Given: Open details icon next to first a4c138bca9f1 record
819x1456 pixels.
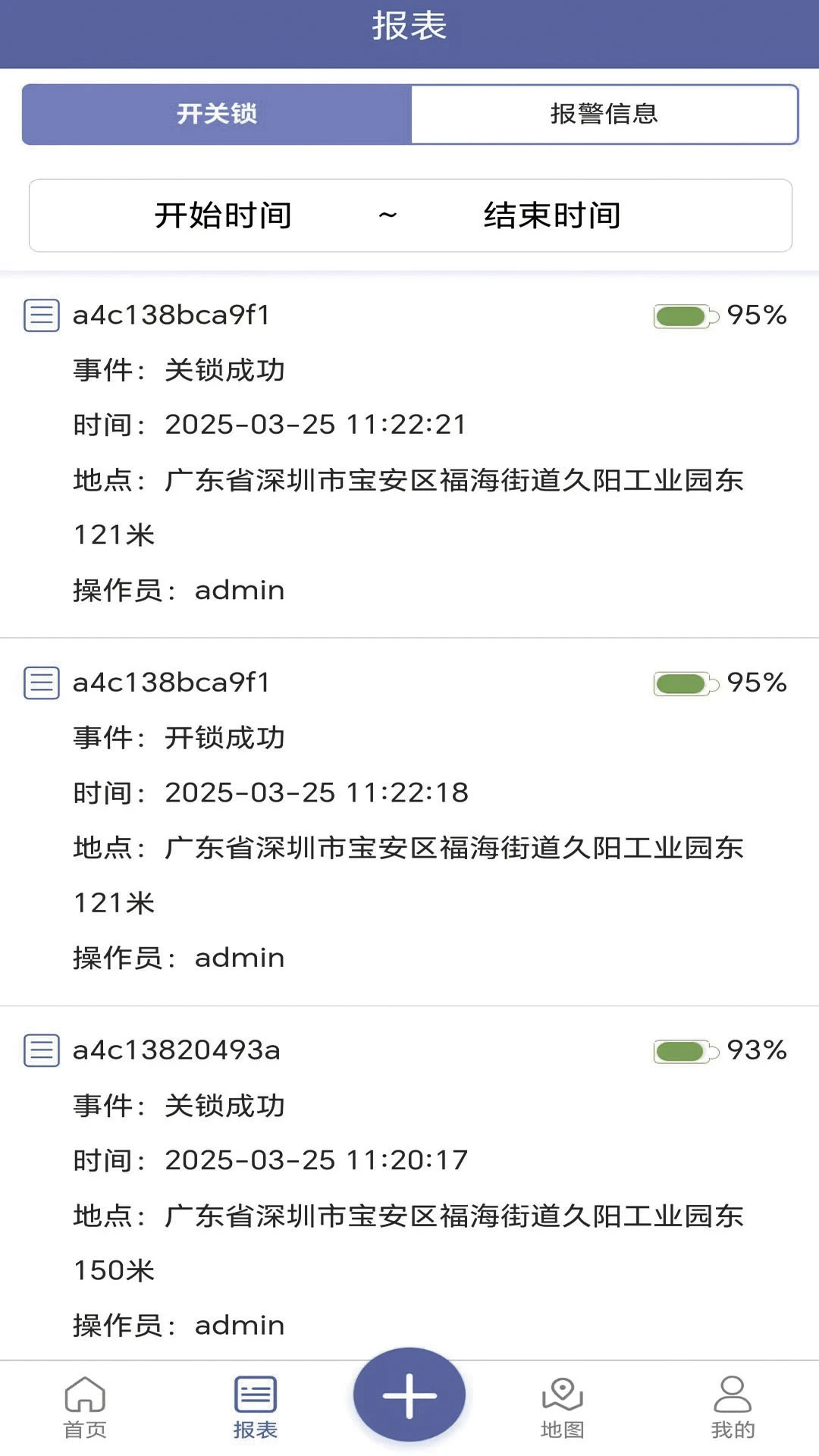Looking at the screenshot, I should [x=42, y=316].
